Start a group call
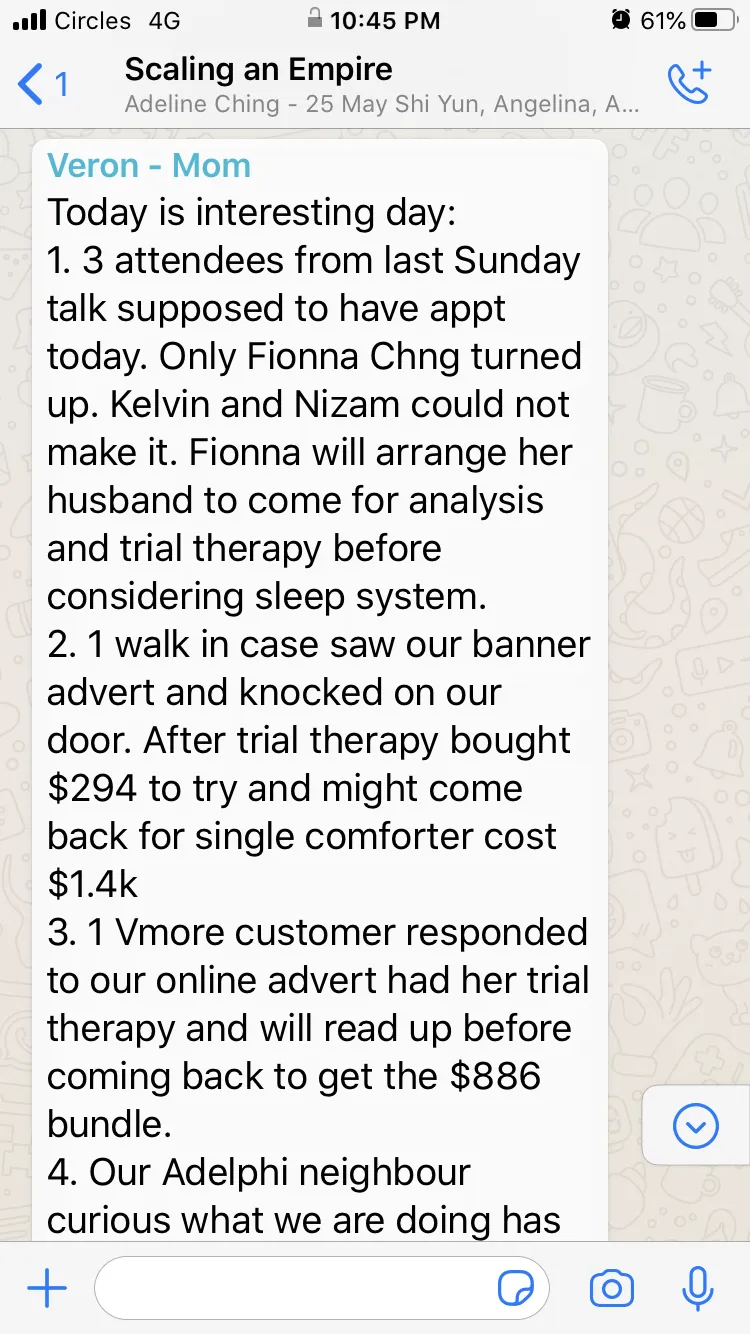This screenshot has width=750, height=1334. (x=689, y=84)
